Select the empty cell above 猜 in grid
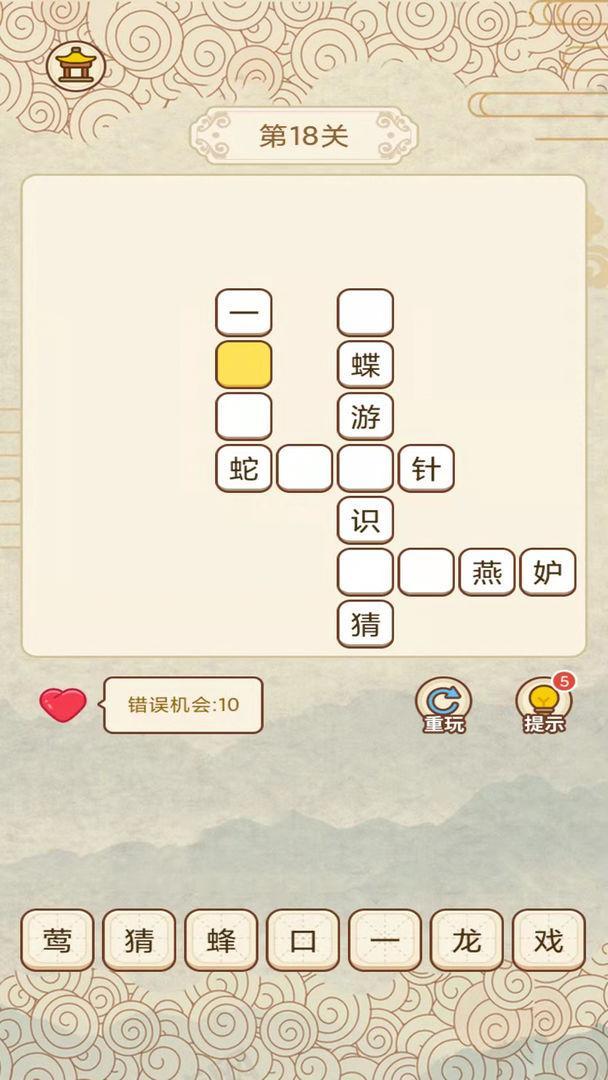Screen dimensions: 608x1080 (x=365, y=572)
